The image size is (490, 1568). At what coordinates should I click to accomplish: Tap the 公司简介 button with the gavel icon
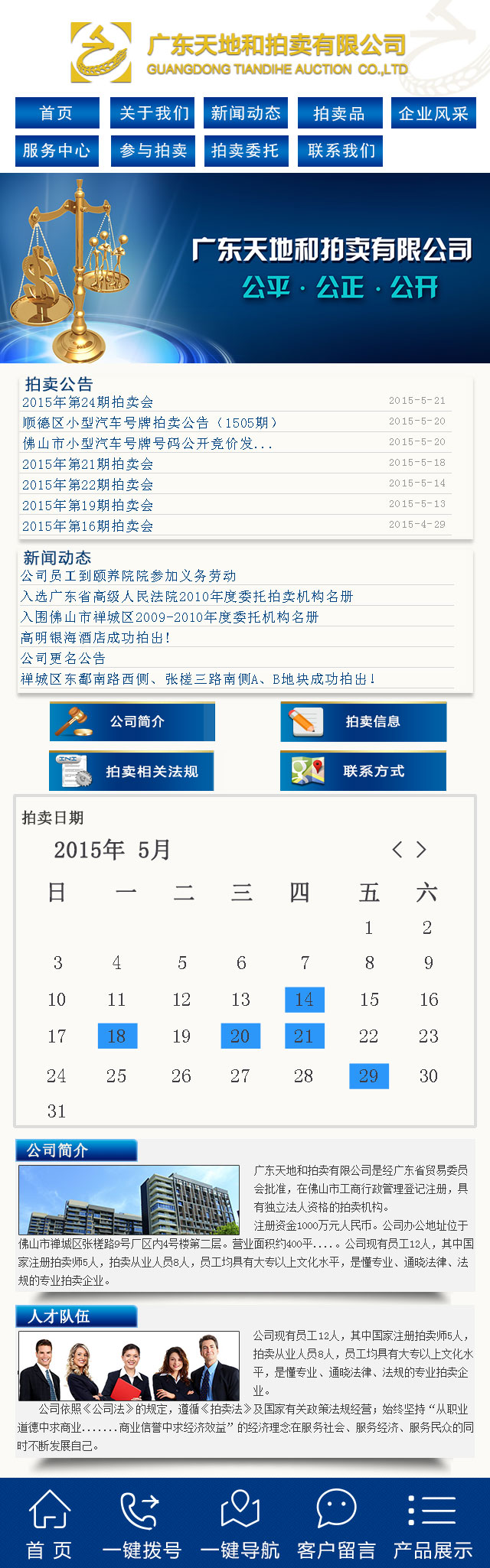tap(132, 721)
